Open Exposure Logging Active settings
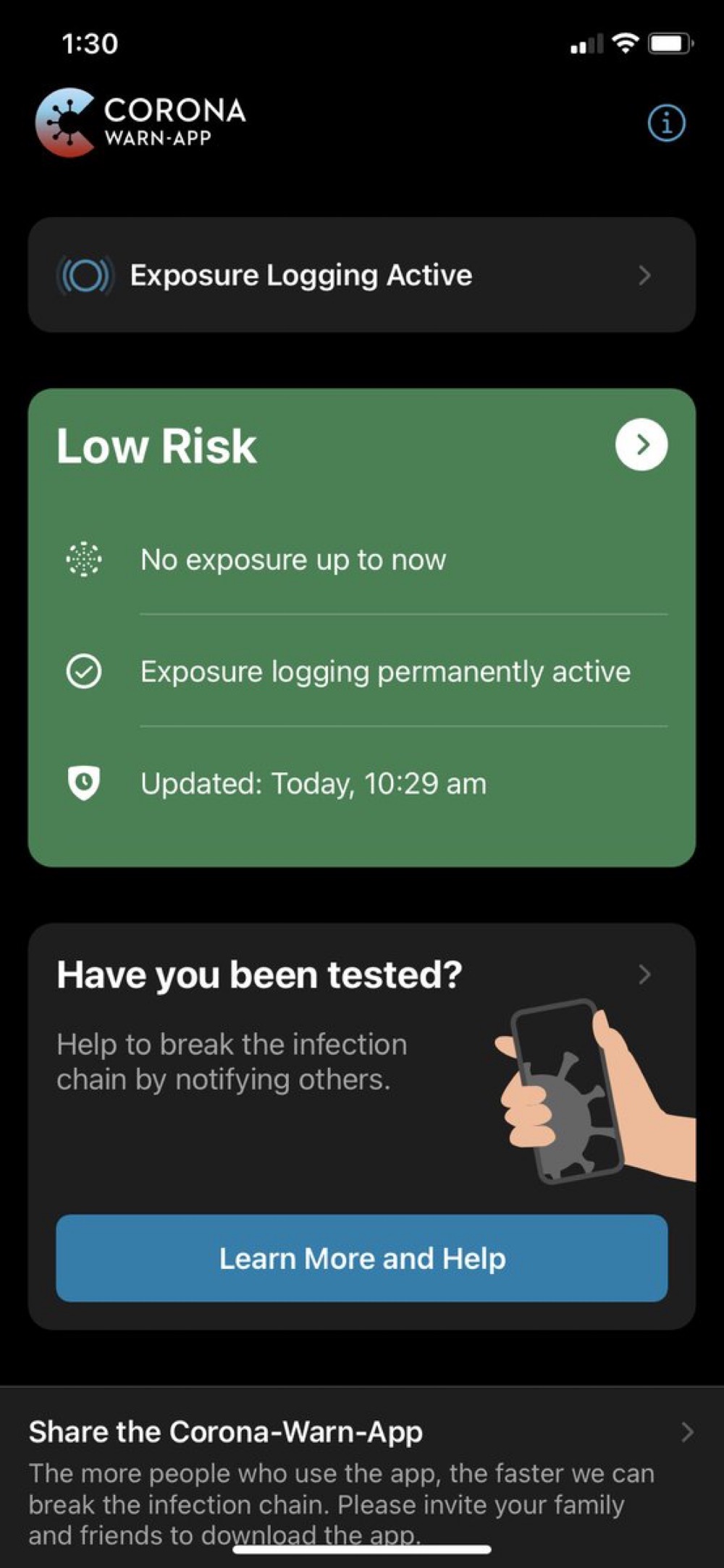The height and width of the screenshot is (1568, 724). pyautogui.click(x=362, y=275)
